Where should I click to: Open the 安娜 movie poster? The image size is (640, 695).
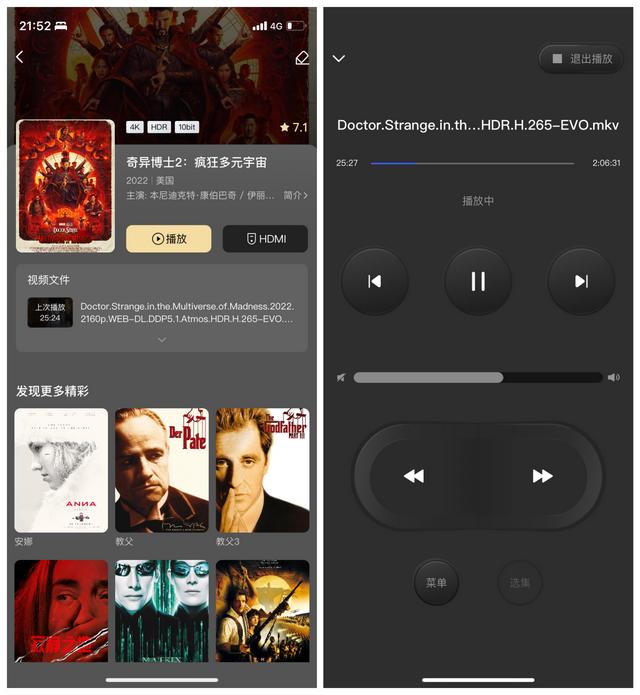pyautogui.click(x=61, y=470)
